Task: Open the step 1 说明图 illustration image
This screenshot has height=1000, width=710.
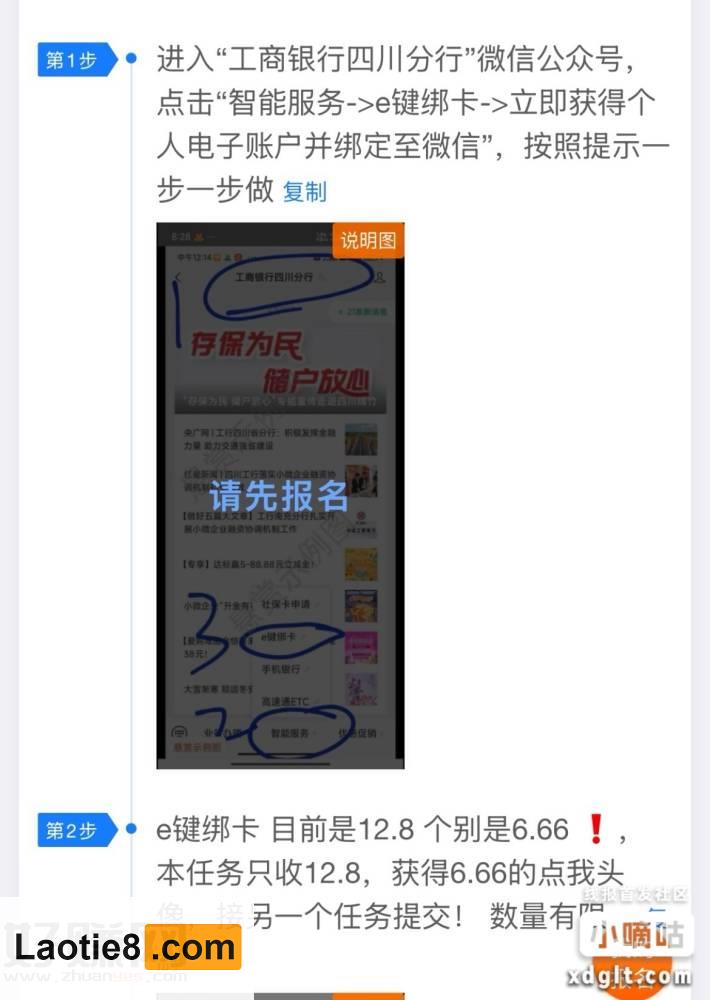Action: click(x=280, y=495)
